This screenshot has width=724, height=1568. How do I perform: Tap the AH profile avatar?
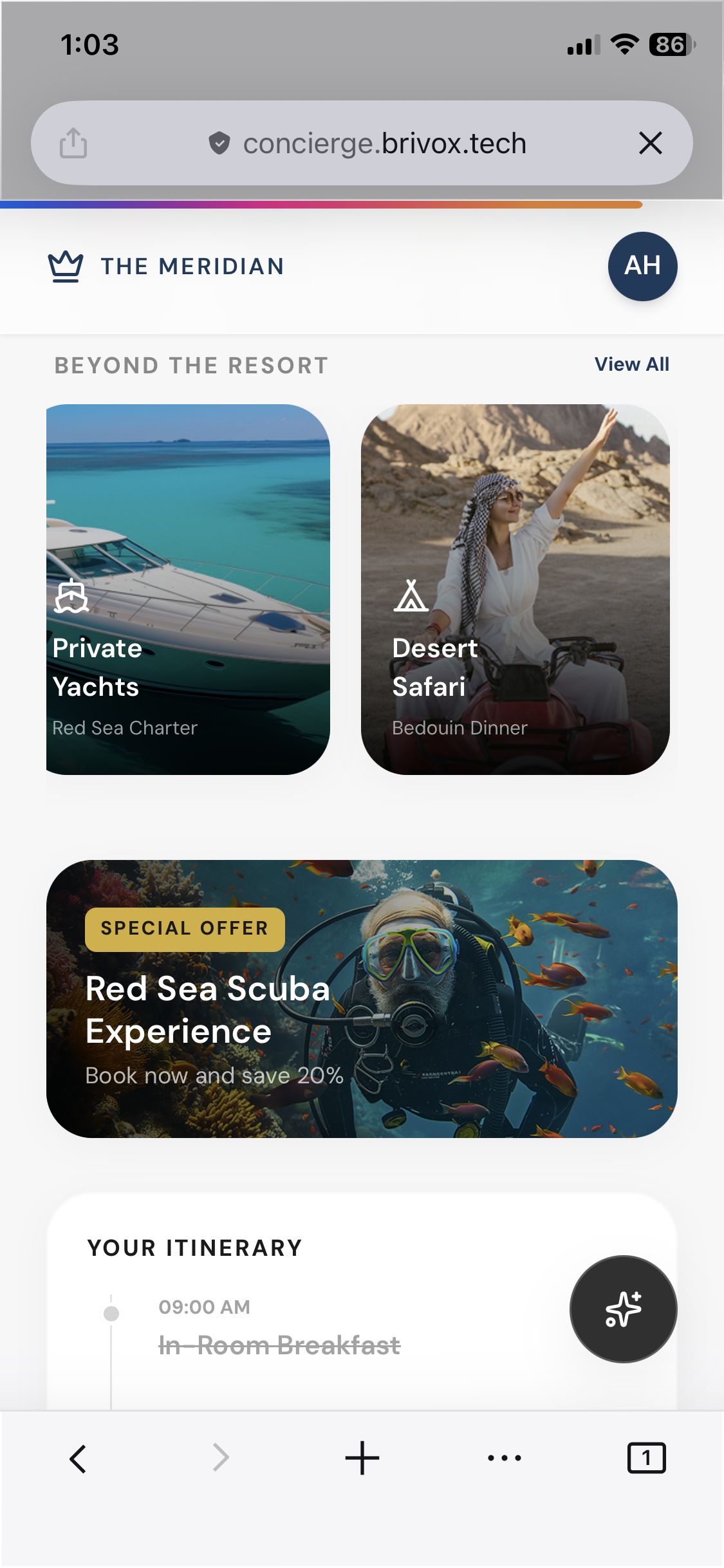tap(642, 266)
